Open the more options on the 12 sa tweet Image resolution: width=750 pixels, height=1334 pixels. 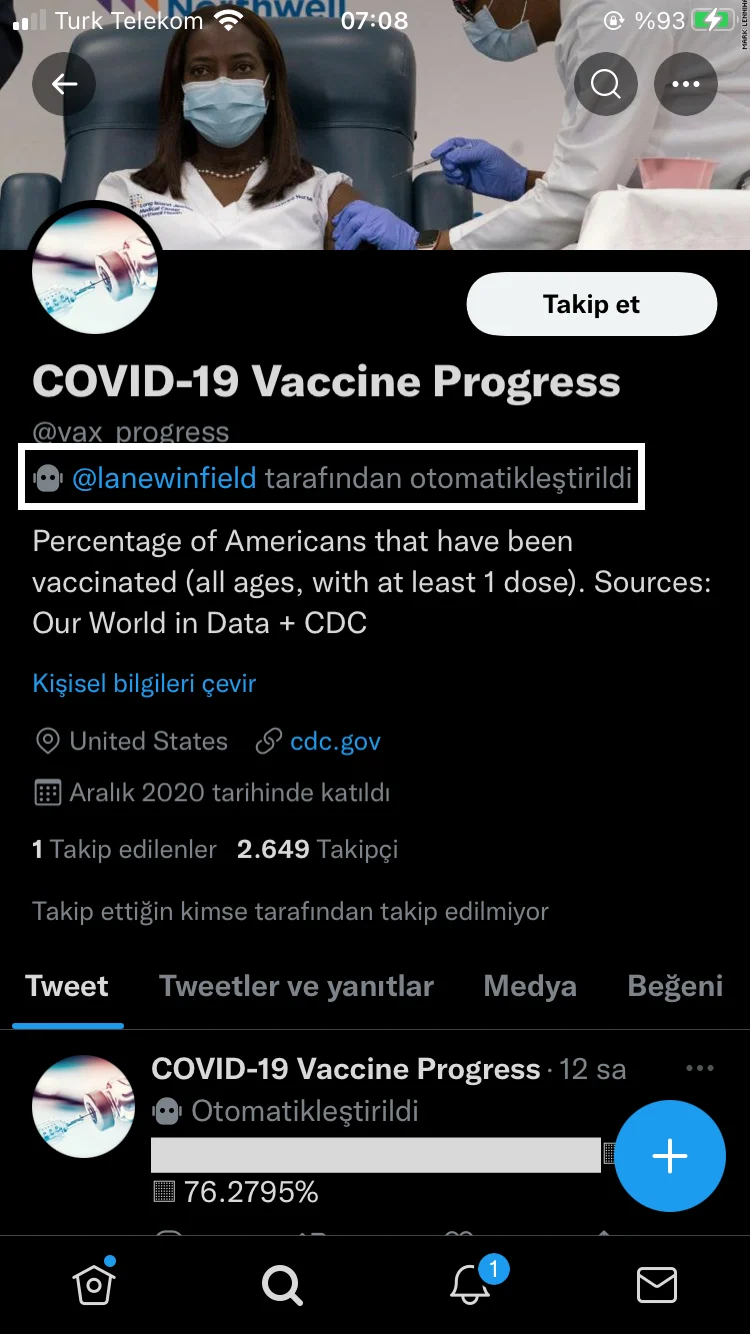(x=700, y=1069)
